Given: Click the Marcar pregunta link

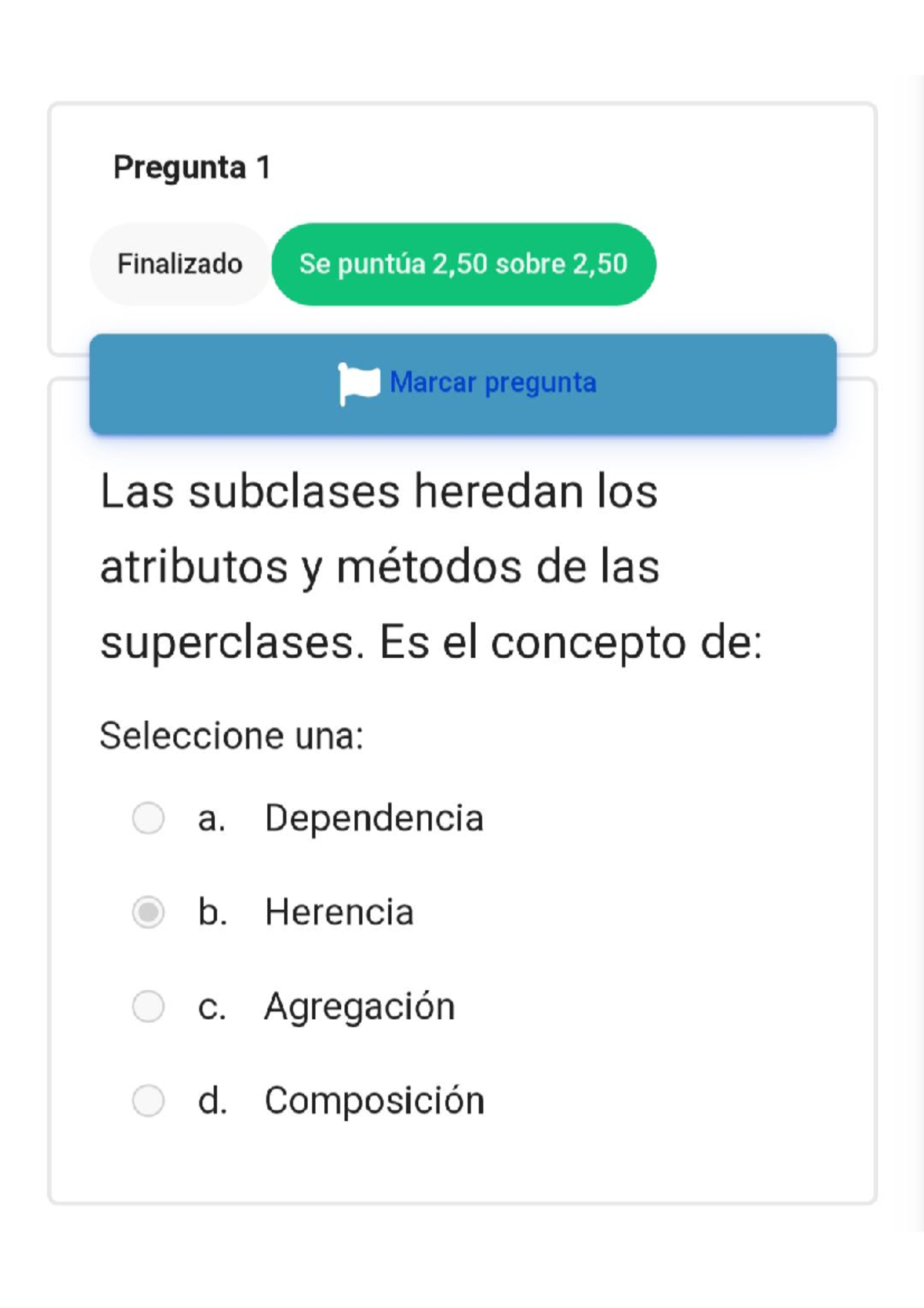Looking at the screenshot, I should tap(491, 382).
